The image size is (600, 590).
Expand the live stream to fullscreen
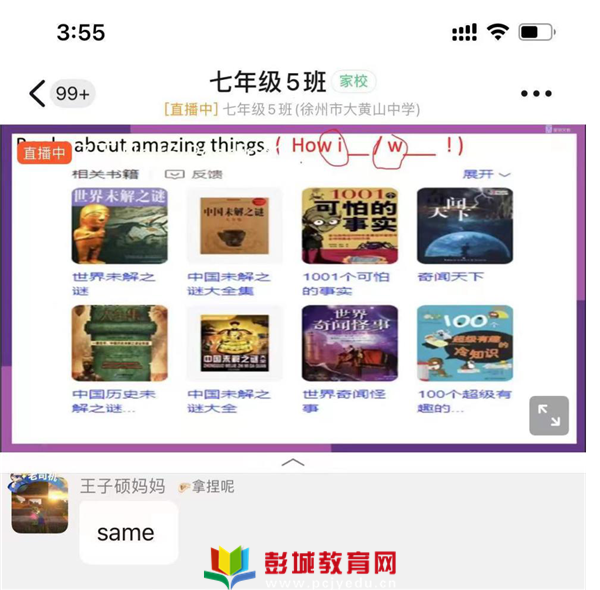coord(549,415)
